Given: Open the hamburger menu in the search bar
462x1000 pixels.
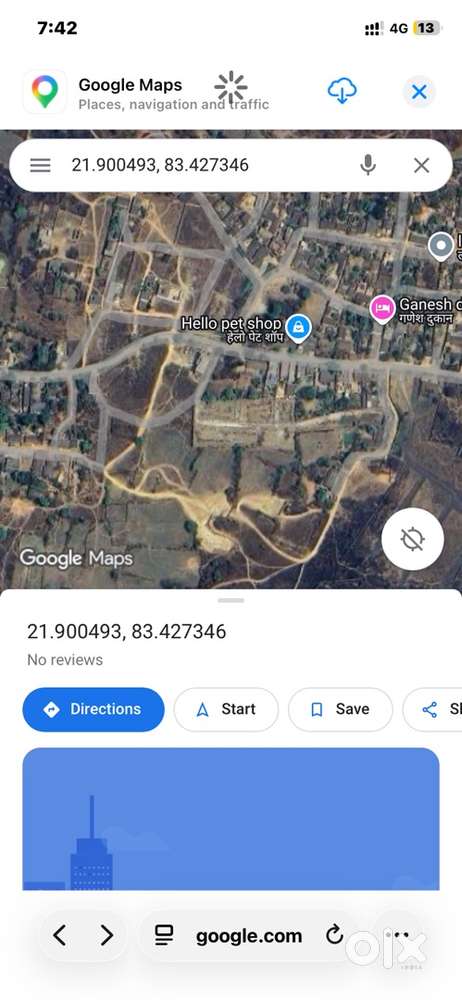Looking at the screenshot, I should pos(40,165).
